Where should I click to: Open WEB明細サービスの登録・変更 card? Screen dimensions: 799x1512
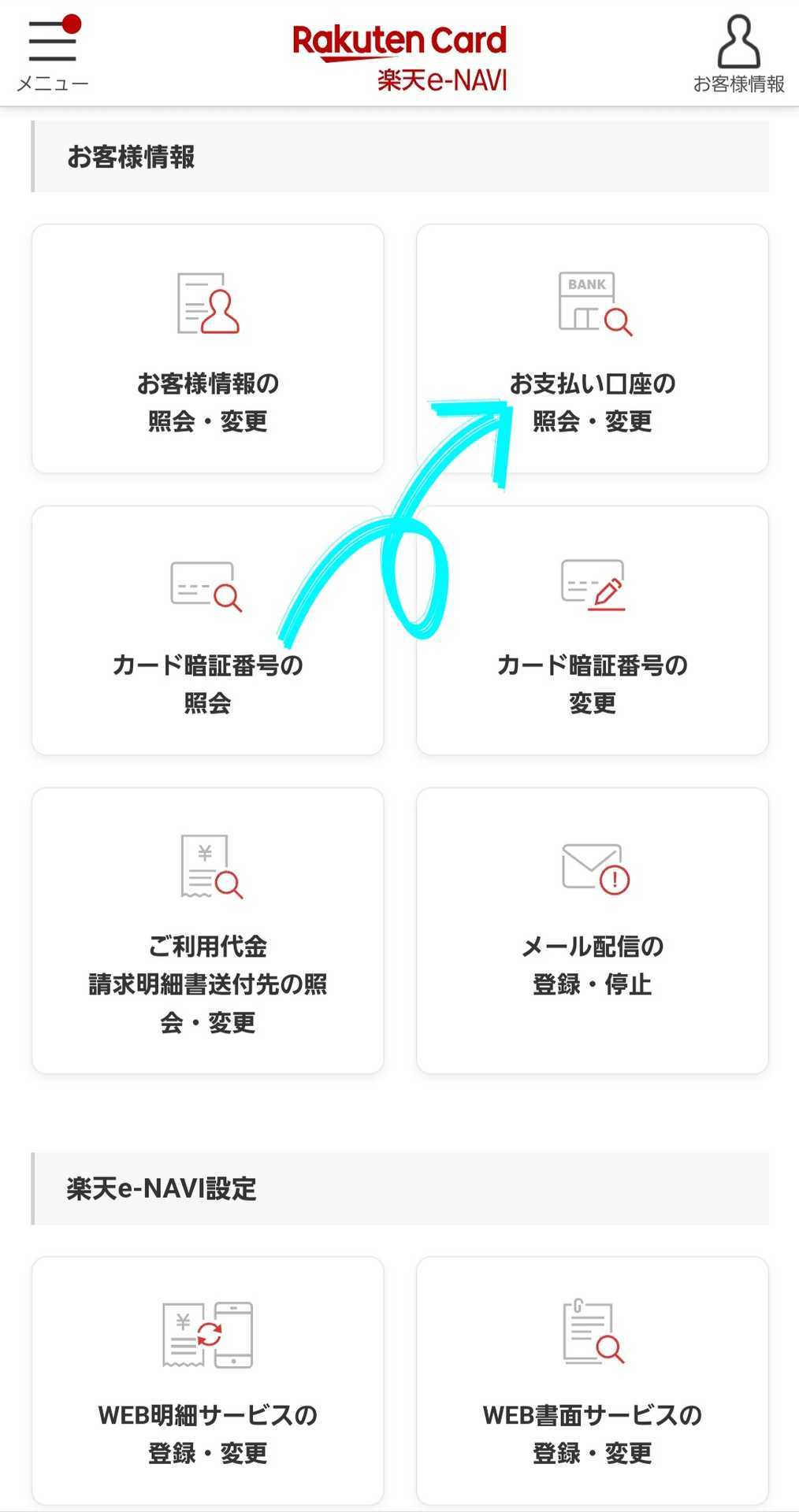tap(207, 1380)
